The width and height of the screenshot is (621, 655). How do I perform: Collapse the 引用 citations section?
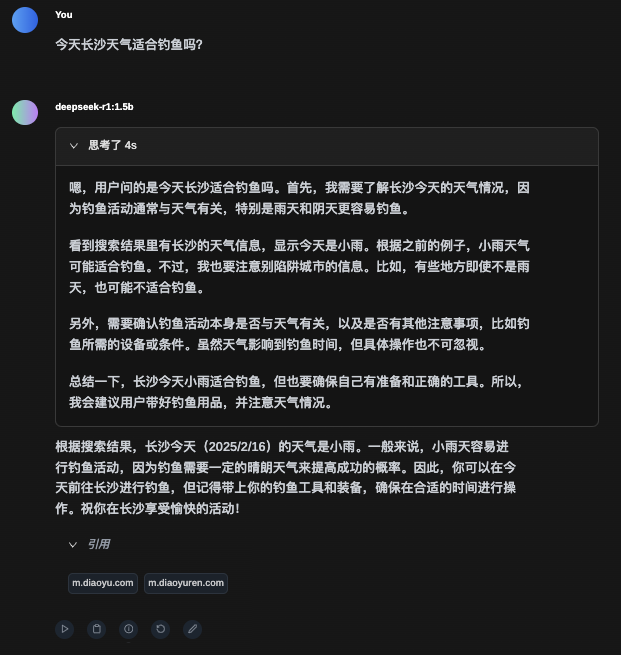point(74,545)
